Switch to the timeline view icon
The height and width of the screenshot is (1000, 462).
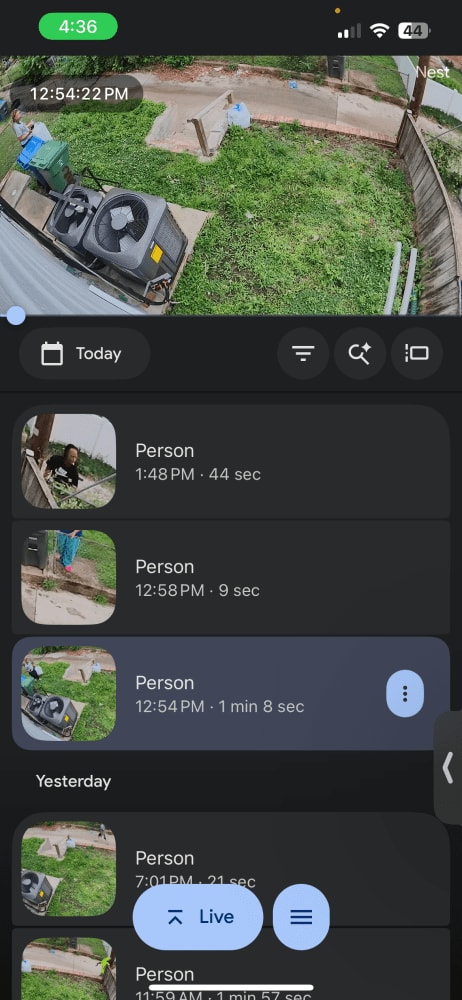(x=417, y=353)
